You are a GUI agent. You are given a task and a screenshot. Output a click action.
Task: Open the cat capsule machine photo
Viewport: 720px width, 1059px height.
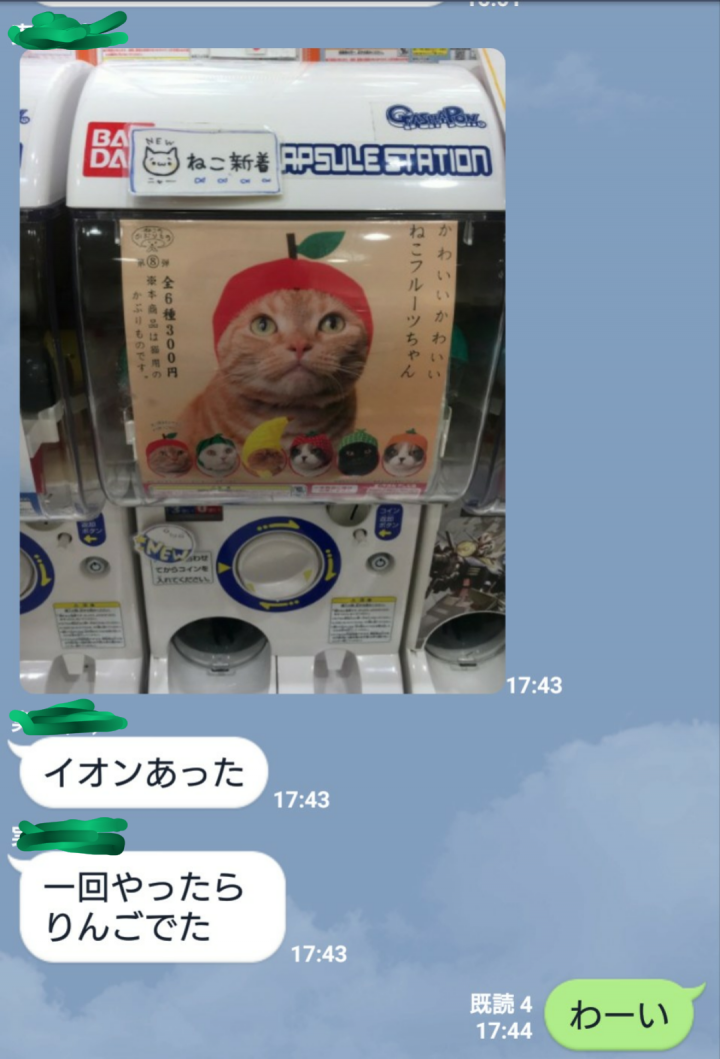click(262, 370)
